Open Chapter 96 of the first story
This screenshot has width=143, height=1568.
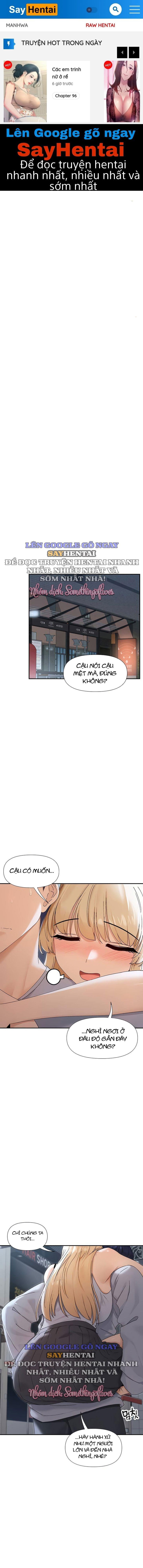point(66,96)
